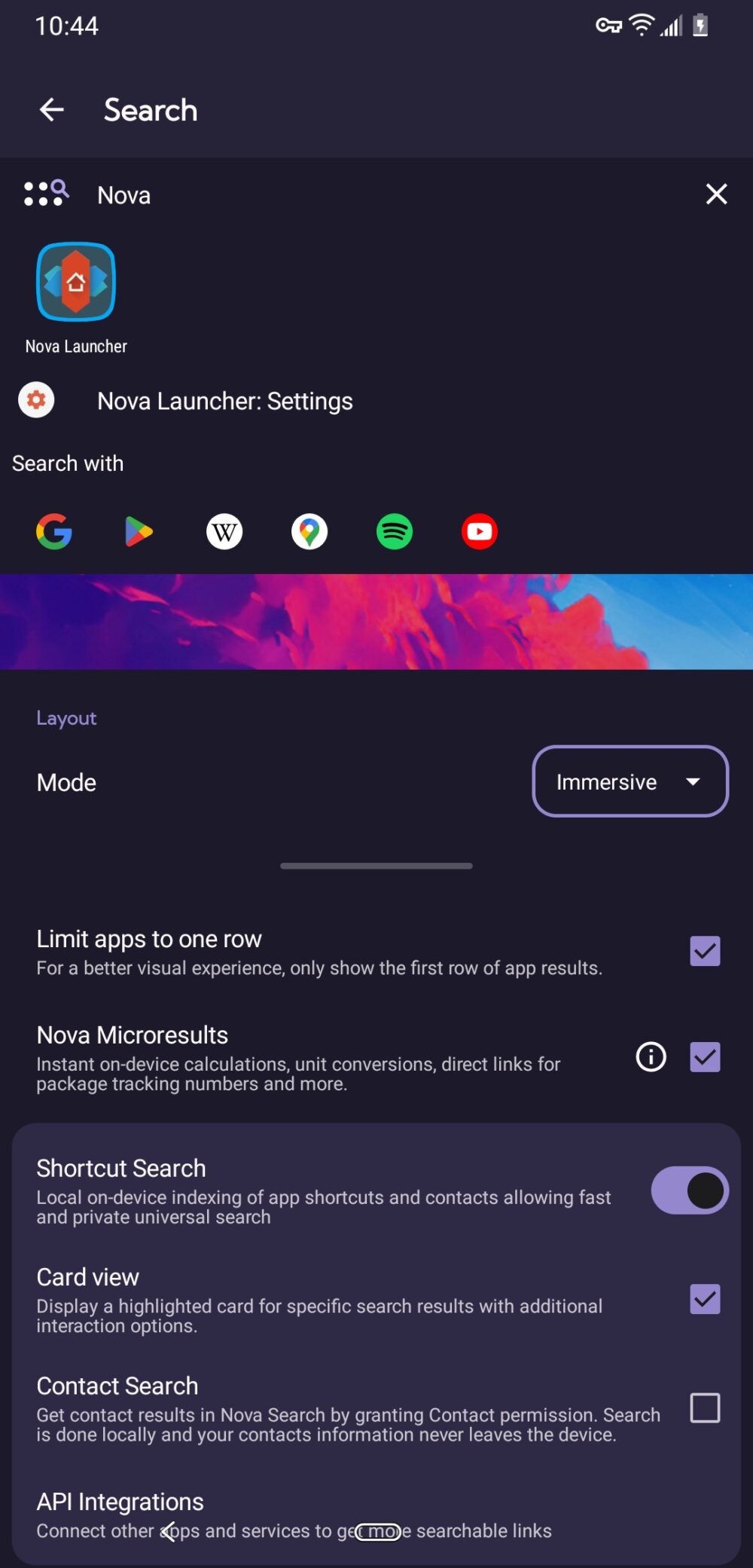
Task: Search with Wikipedia
Action: [224, 531]
